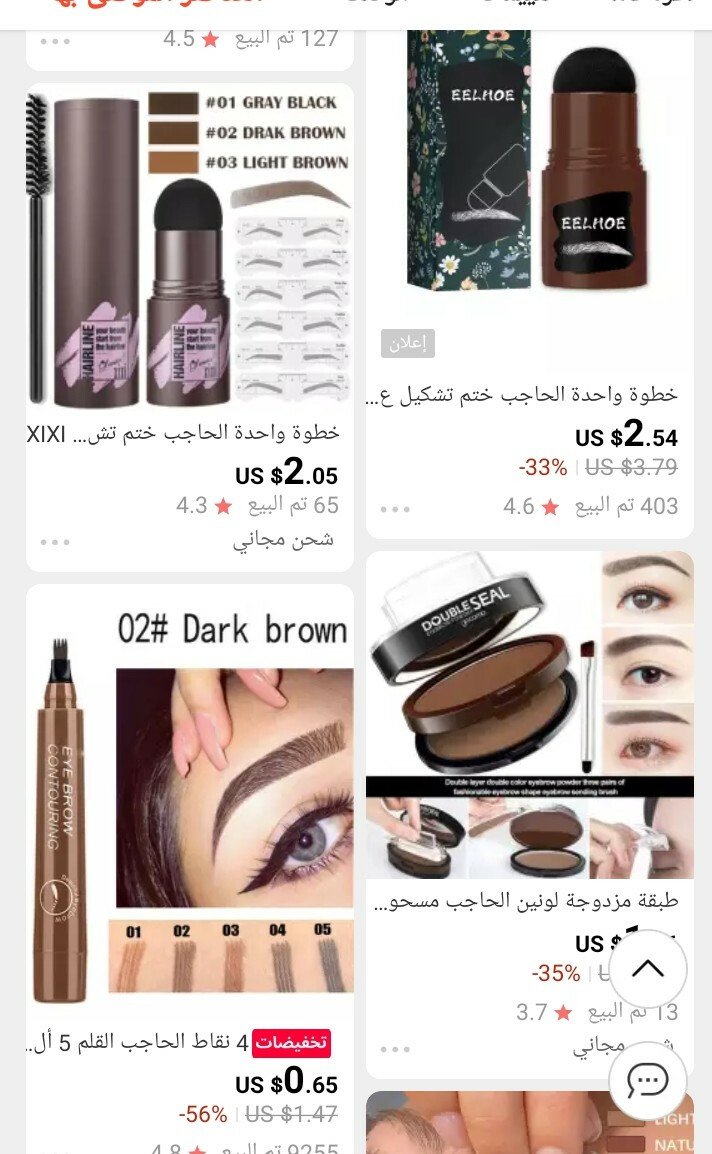Open the chat support bubble
712x1154 pixels.
tap(647, 1080)
